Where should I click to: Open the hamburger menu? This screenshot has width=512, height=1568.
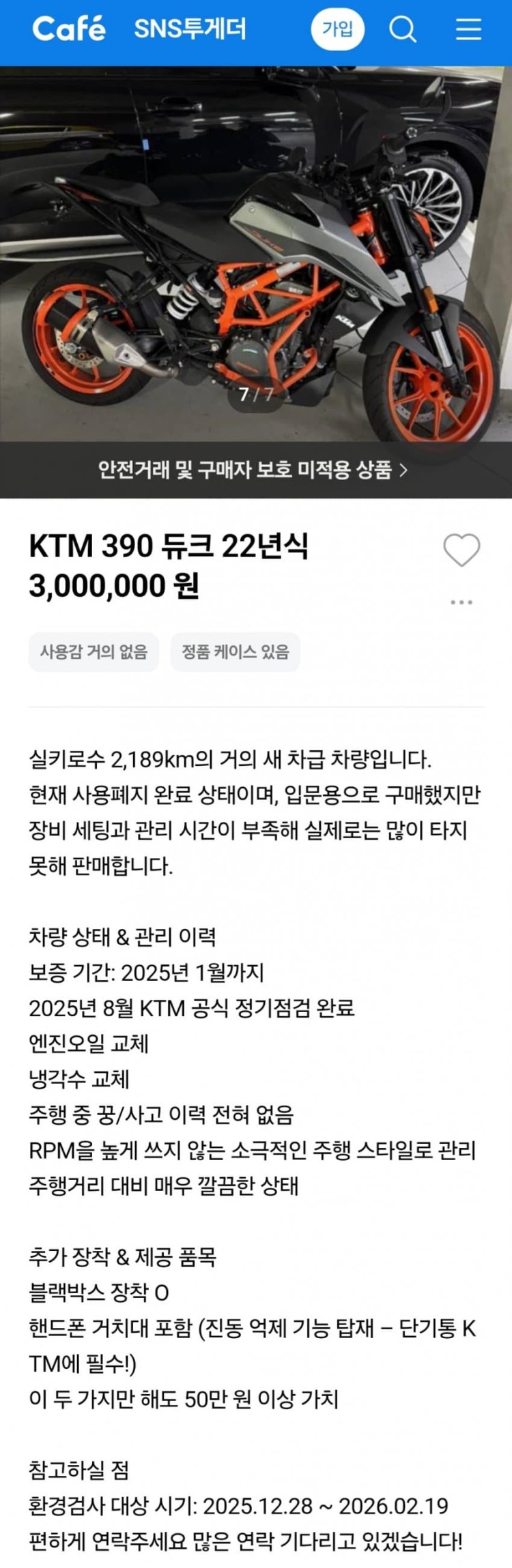(x=468, y=29)
